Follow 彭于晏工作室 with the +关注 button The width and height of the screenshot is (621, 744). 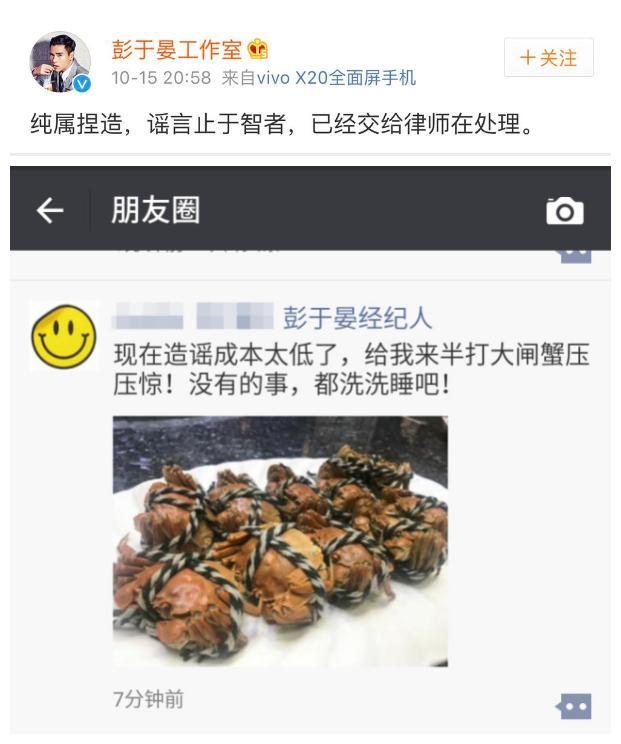(x=548, y=58)
